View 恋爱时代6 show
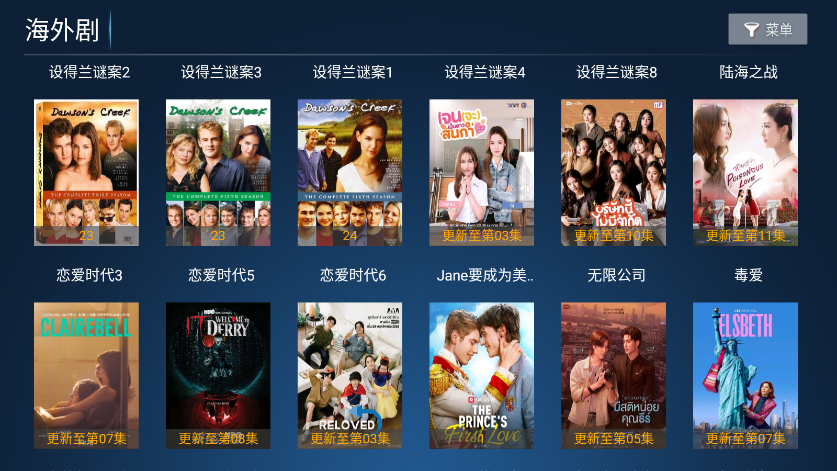Image resolution: width=837 pixels, height=471 pixels. (350, 375)
